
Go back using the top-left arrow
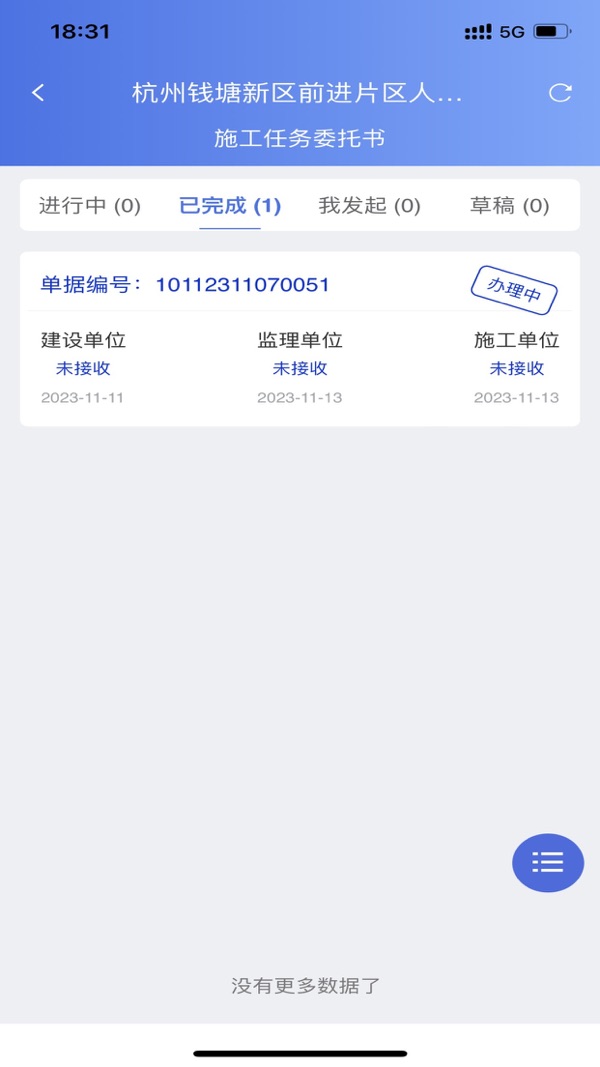tap(38, 93)
